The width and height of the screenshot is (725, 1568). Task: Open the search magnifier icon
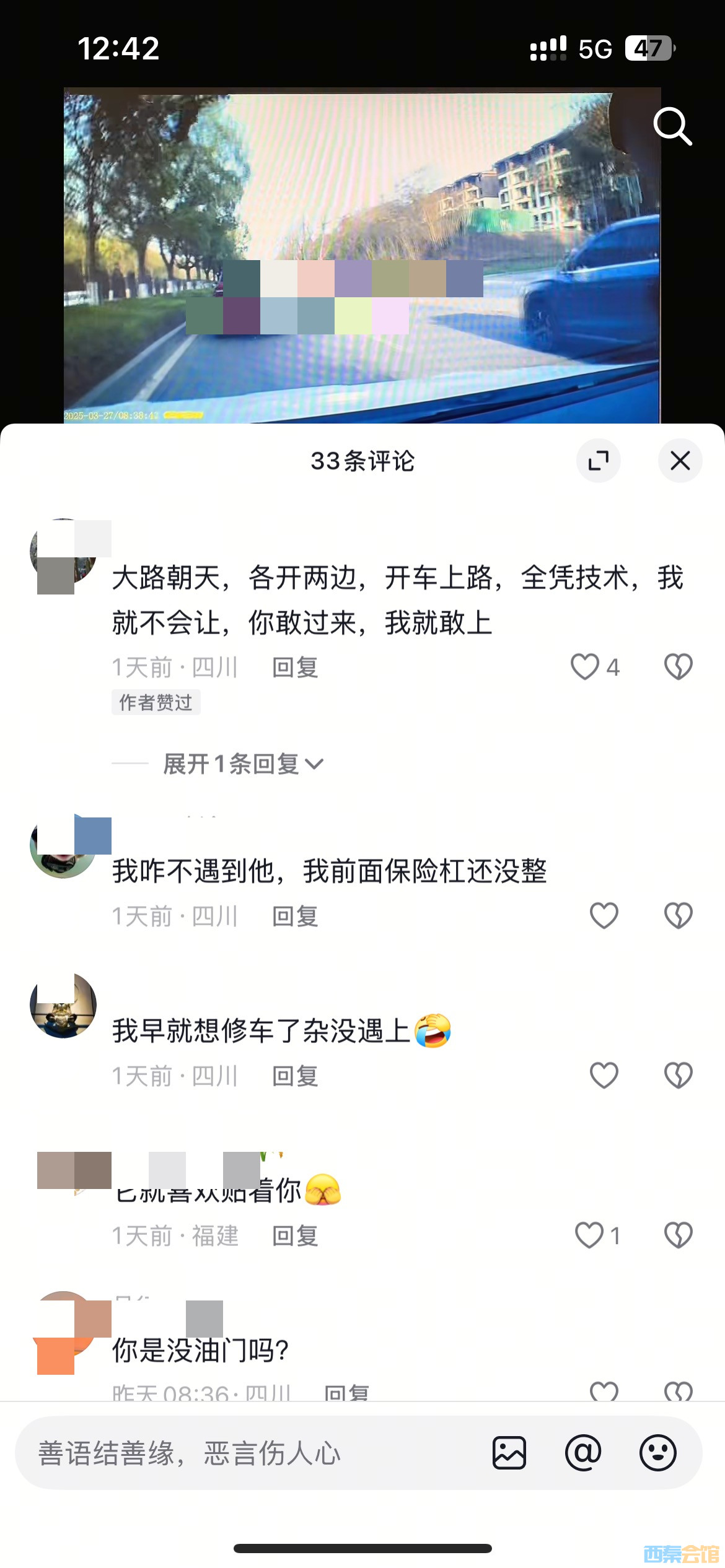[672, 126]
